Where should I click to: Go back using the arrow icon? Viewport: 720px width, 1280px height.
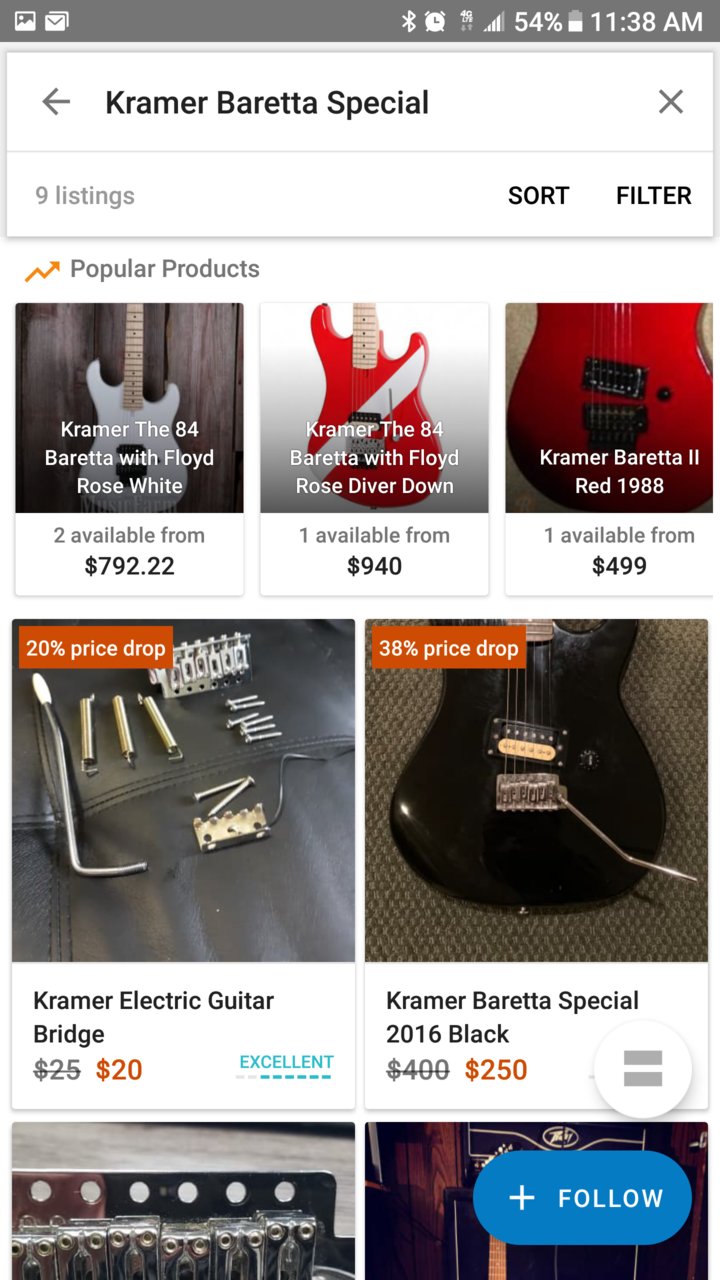coord(56,102)
